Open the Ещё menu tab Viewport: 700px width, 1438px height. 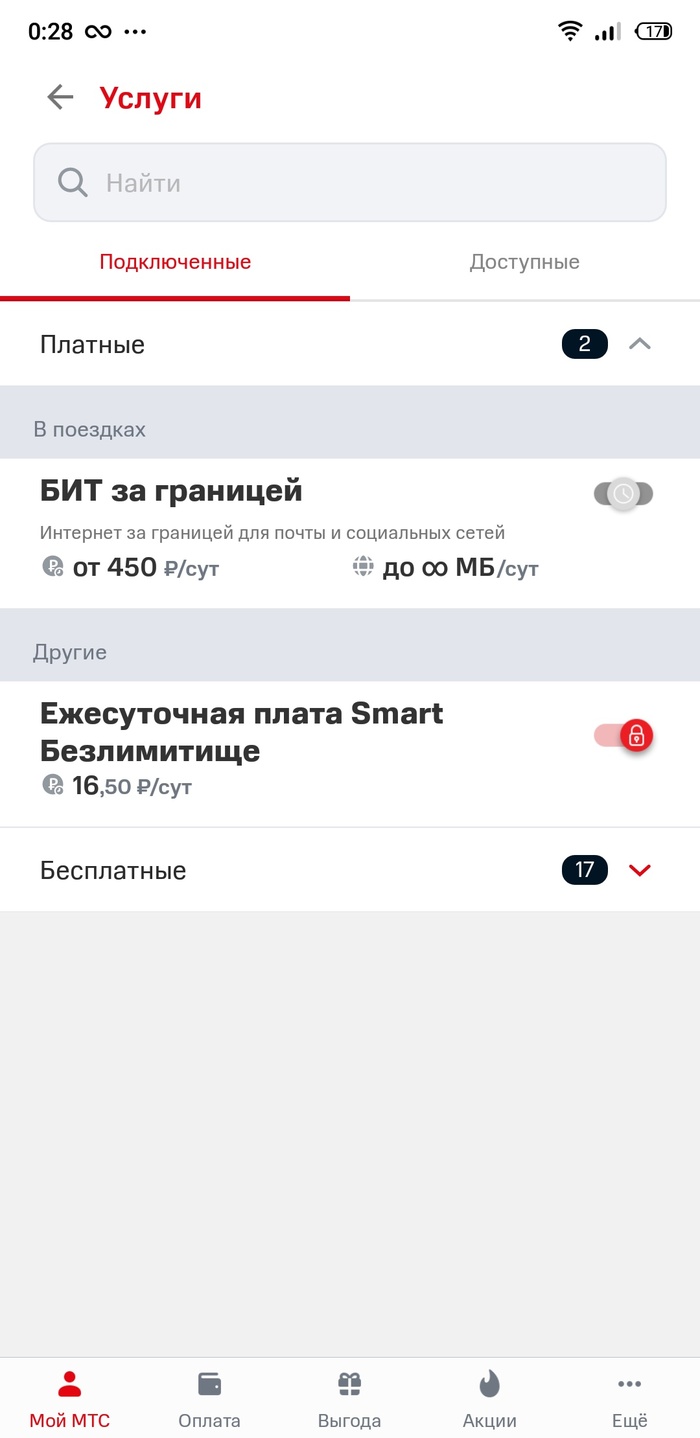(629, 1399)
